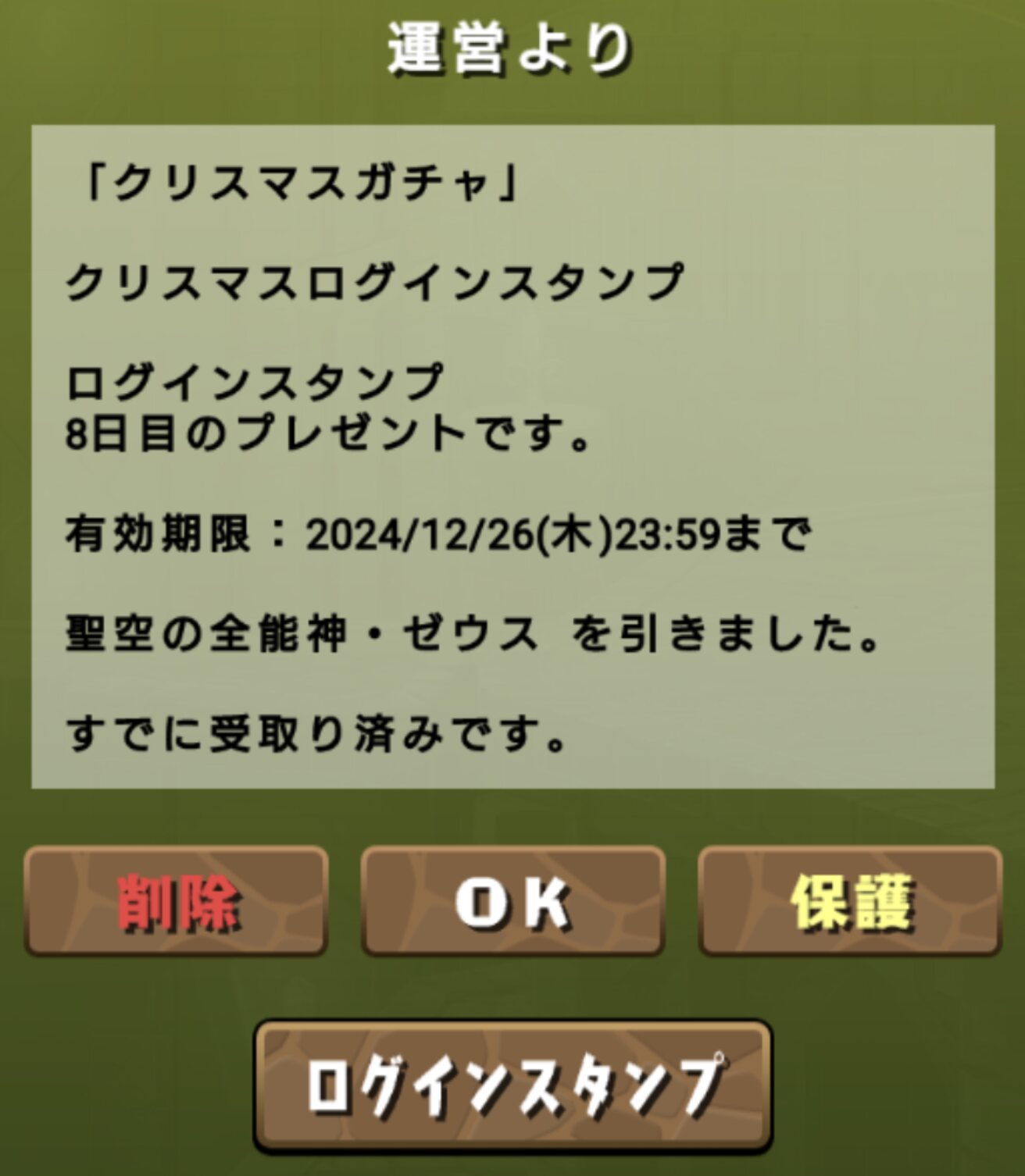This screenshot has width=1025, height=1176.
Task: Open the ログインスタンプ button
Action: point(513,1085)
